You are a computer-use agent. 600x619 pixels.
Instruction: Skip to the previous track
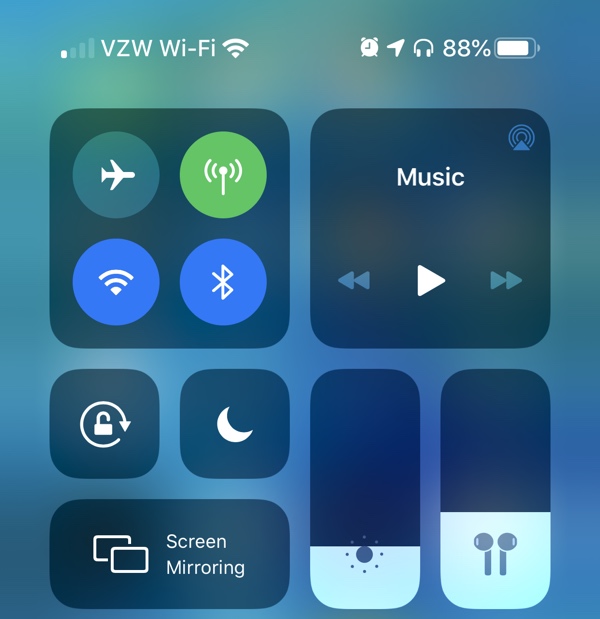pyautogui.click(x=354, y=281)
